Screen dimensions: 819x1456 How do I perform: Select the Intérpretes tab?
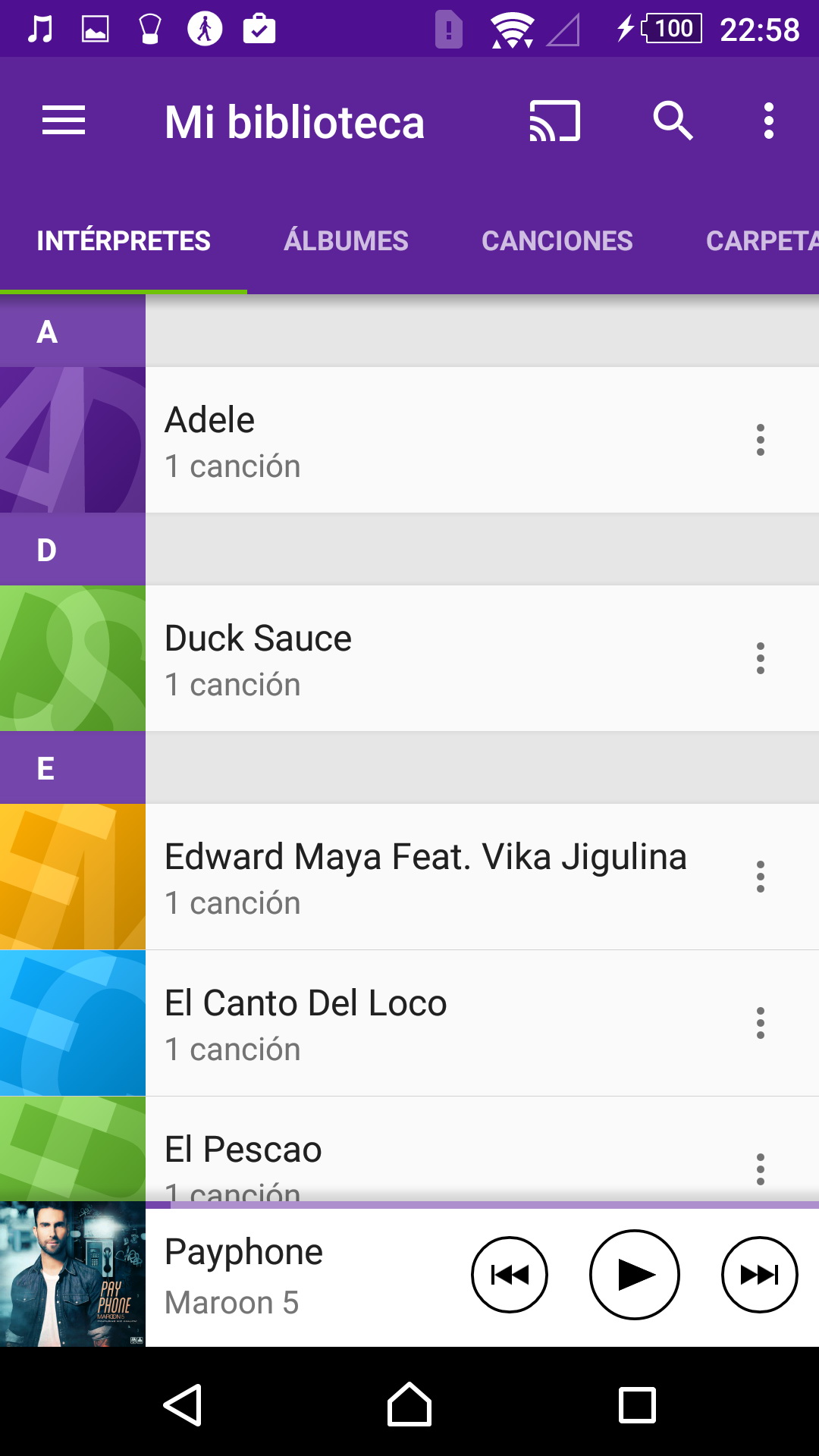(124, 241)
